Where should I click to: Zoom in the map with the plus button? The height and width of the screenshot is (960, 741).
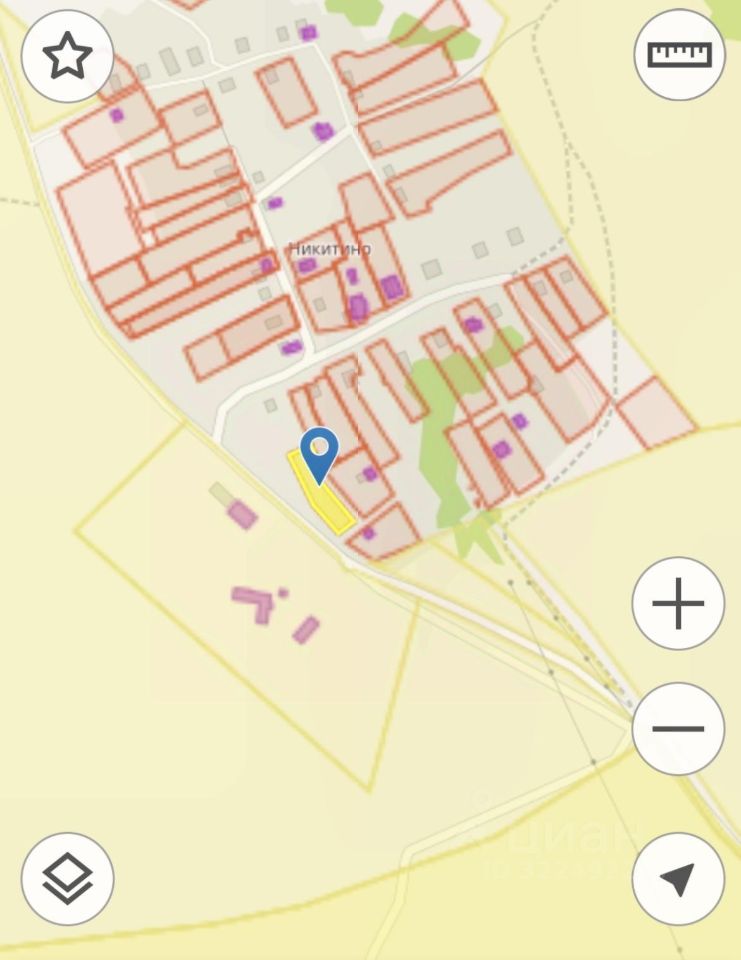coord(678,604)
